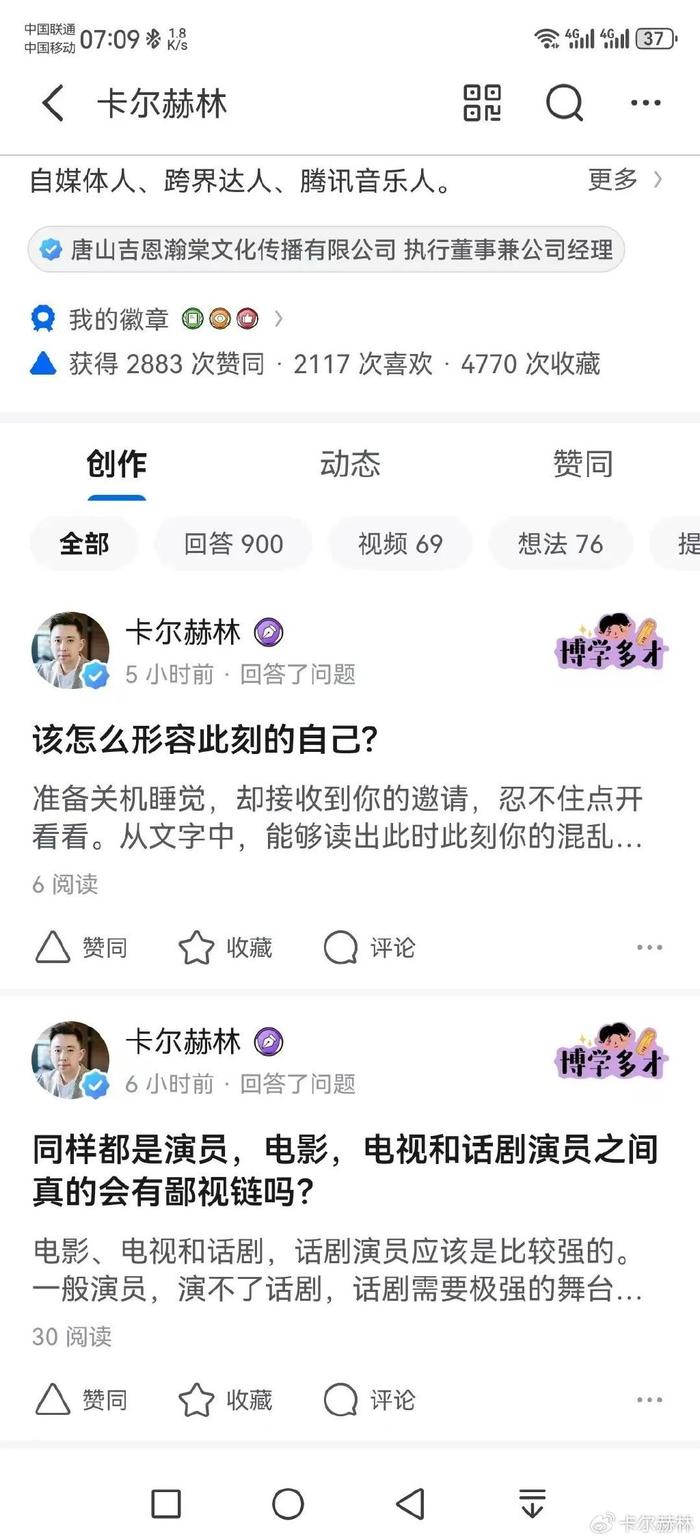Open the answer 该怎么形容此刻的自己?

pyautogui.click(x=205, y=741)
